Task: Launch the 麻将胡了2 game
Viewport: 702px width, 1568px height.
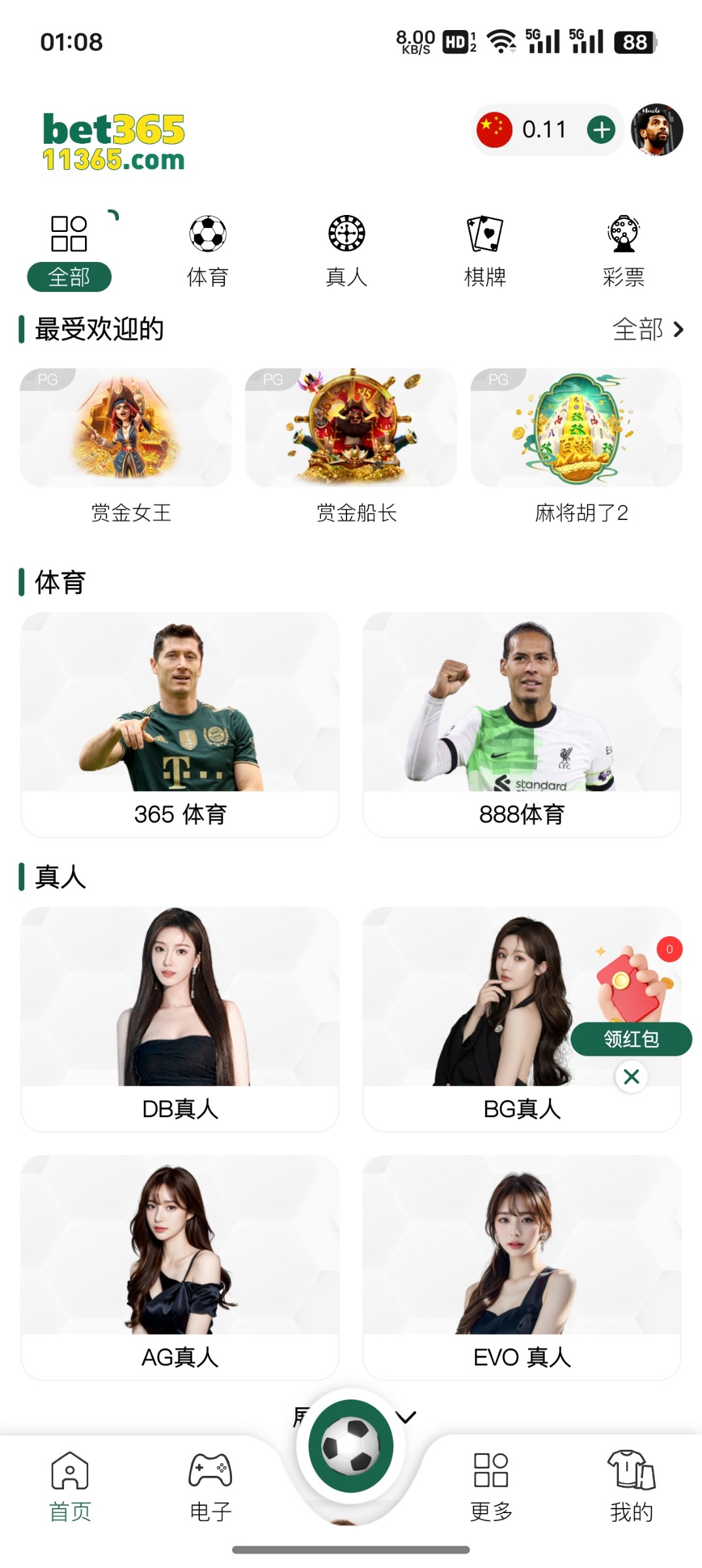Action: coord(576,429)
